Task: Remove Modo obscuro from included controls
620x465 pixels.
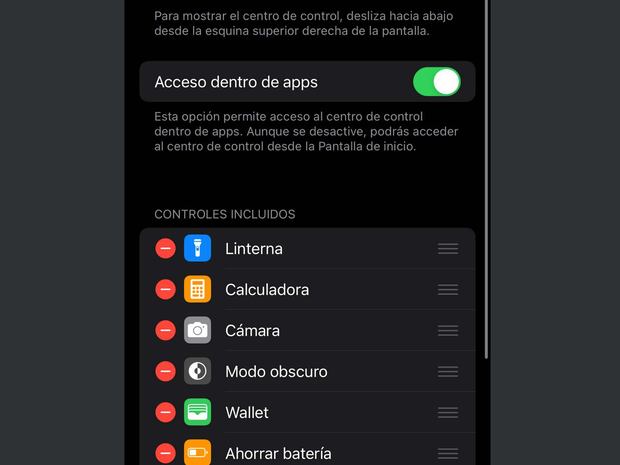Action: point(165,372)
